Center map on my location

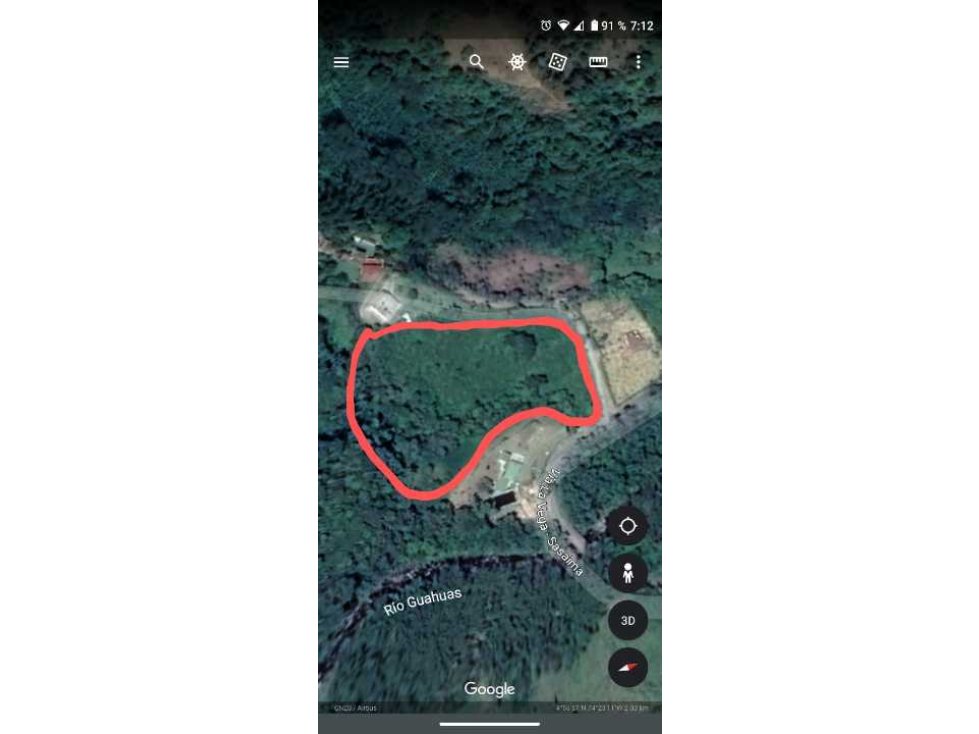coord(628,526)
